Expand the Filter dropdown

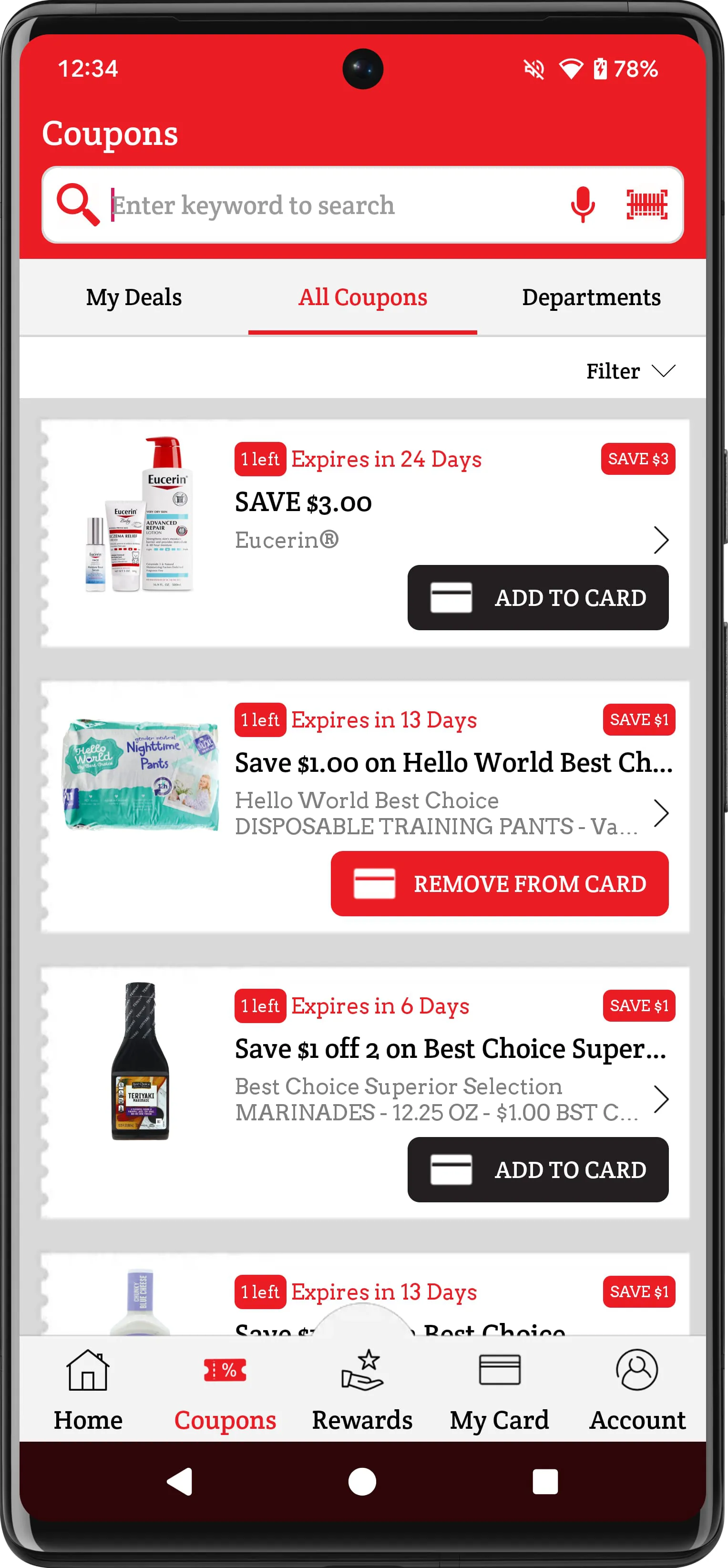[630, 371]
